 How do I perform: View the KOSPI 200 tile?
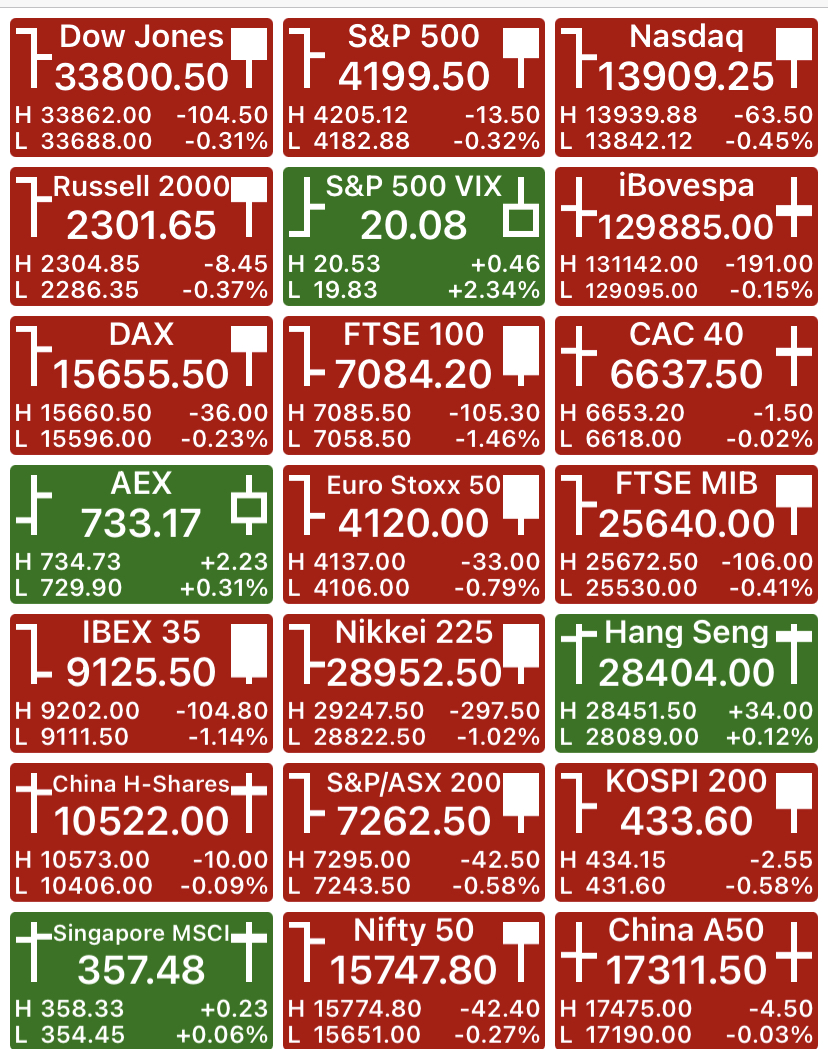click(686, 832)
